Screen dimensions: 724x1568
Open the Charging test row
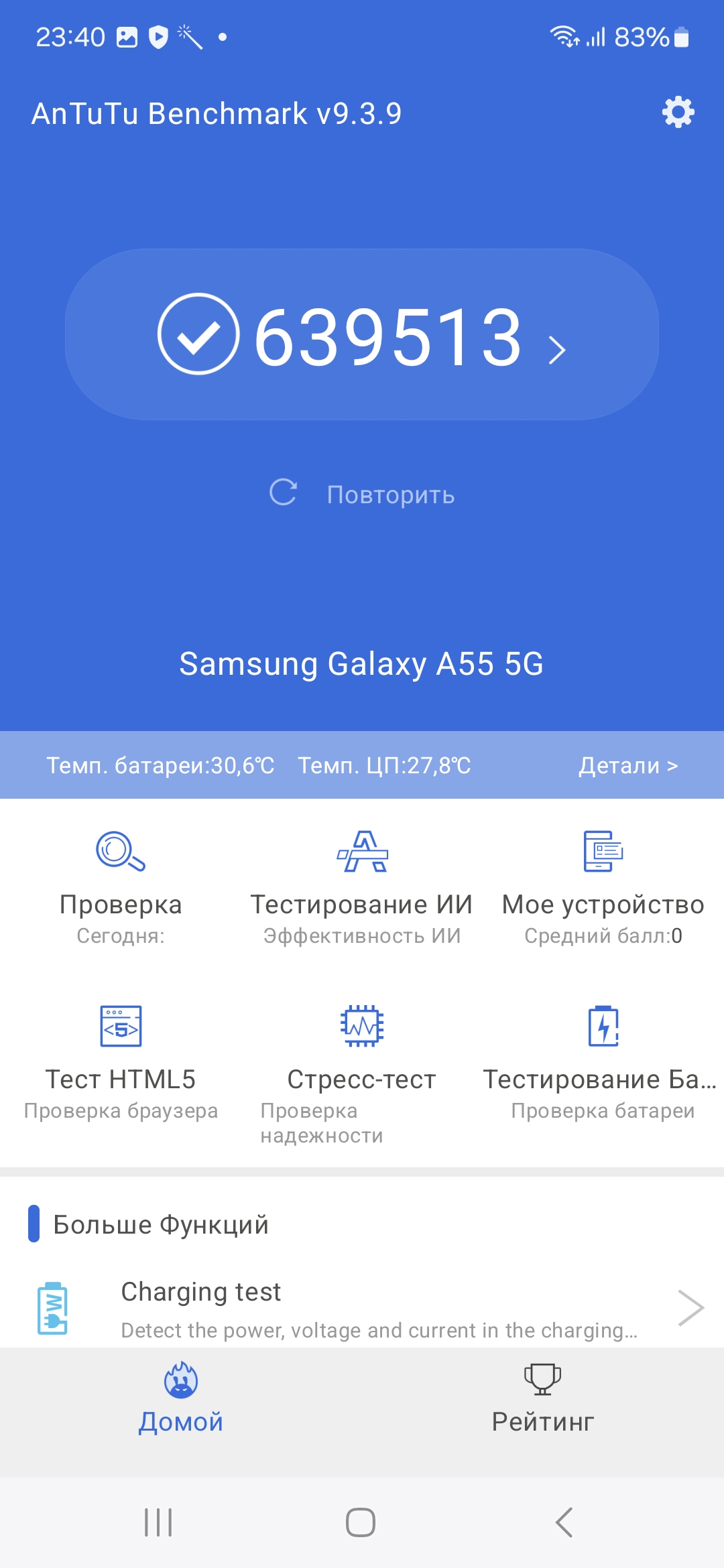pos(362,1308)
